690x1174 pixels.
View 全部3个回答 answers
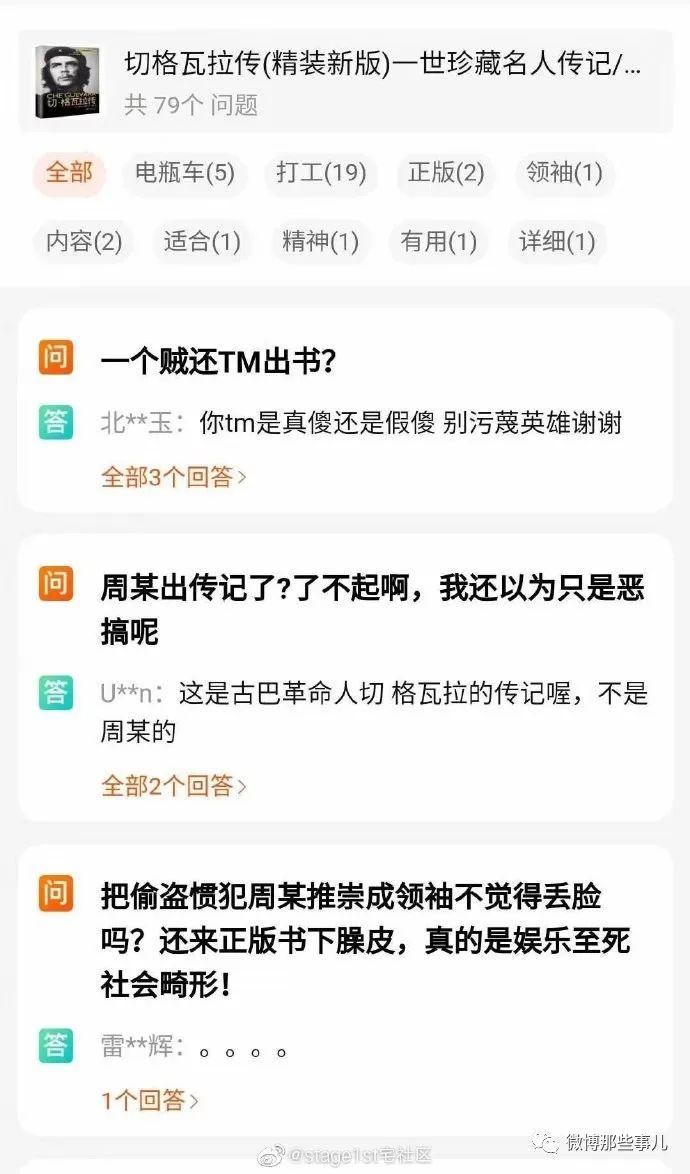[x=174, y=477]
